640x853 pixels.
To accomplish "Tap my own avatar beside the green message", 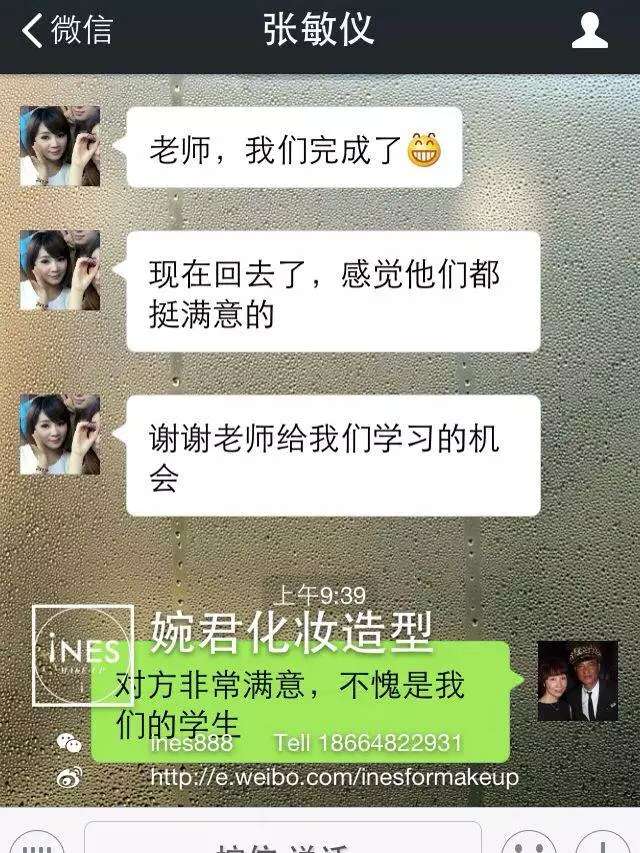I will coord(578,681).
